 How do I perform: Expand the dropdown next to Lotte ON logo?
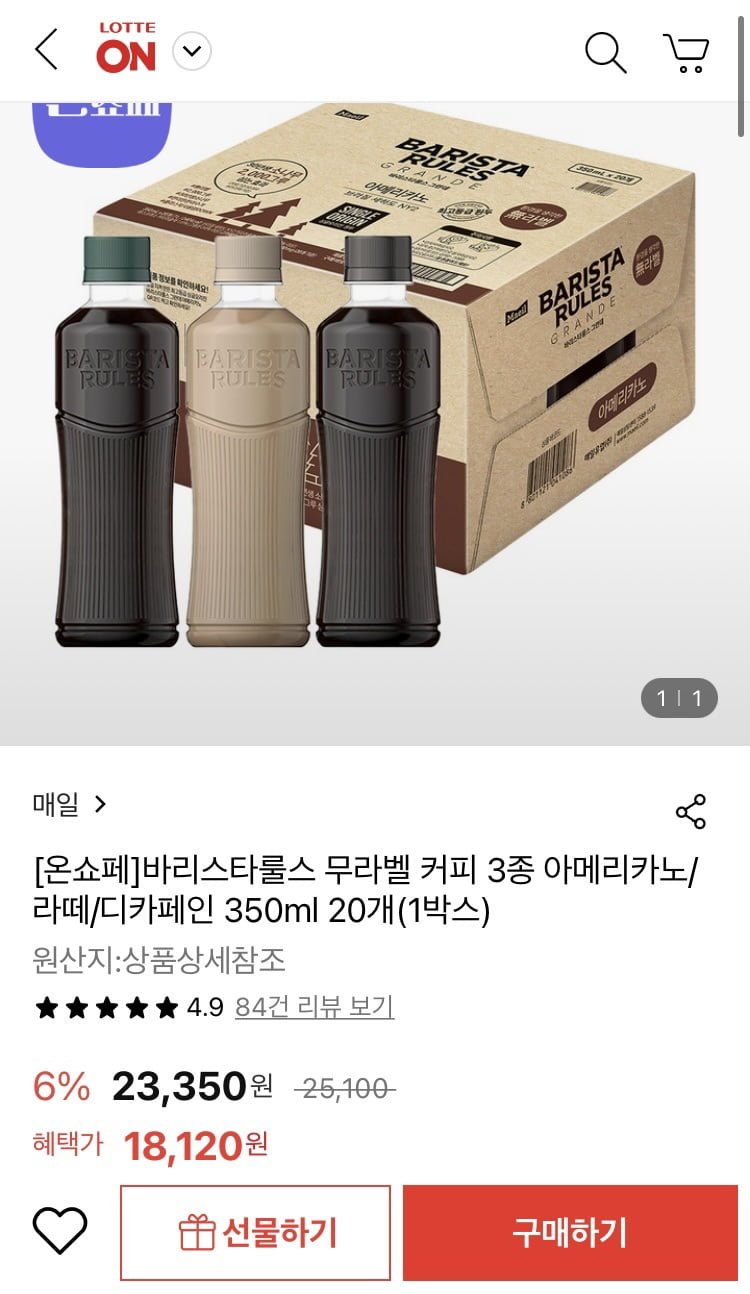click(192, 51)
